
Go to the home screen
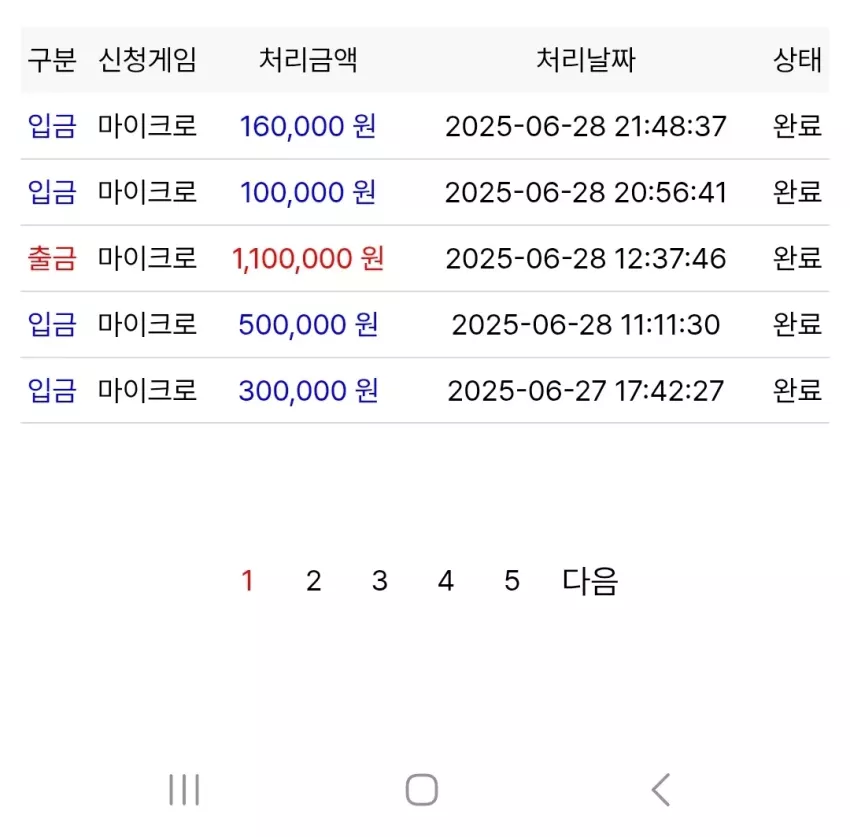tap(422, 790)
